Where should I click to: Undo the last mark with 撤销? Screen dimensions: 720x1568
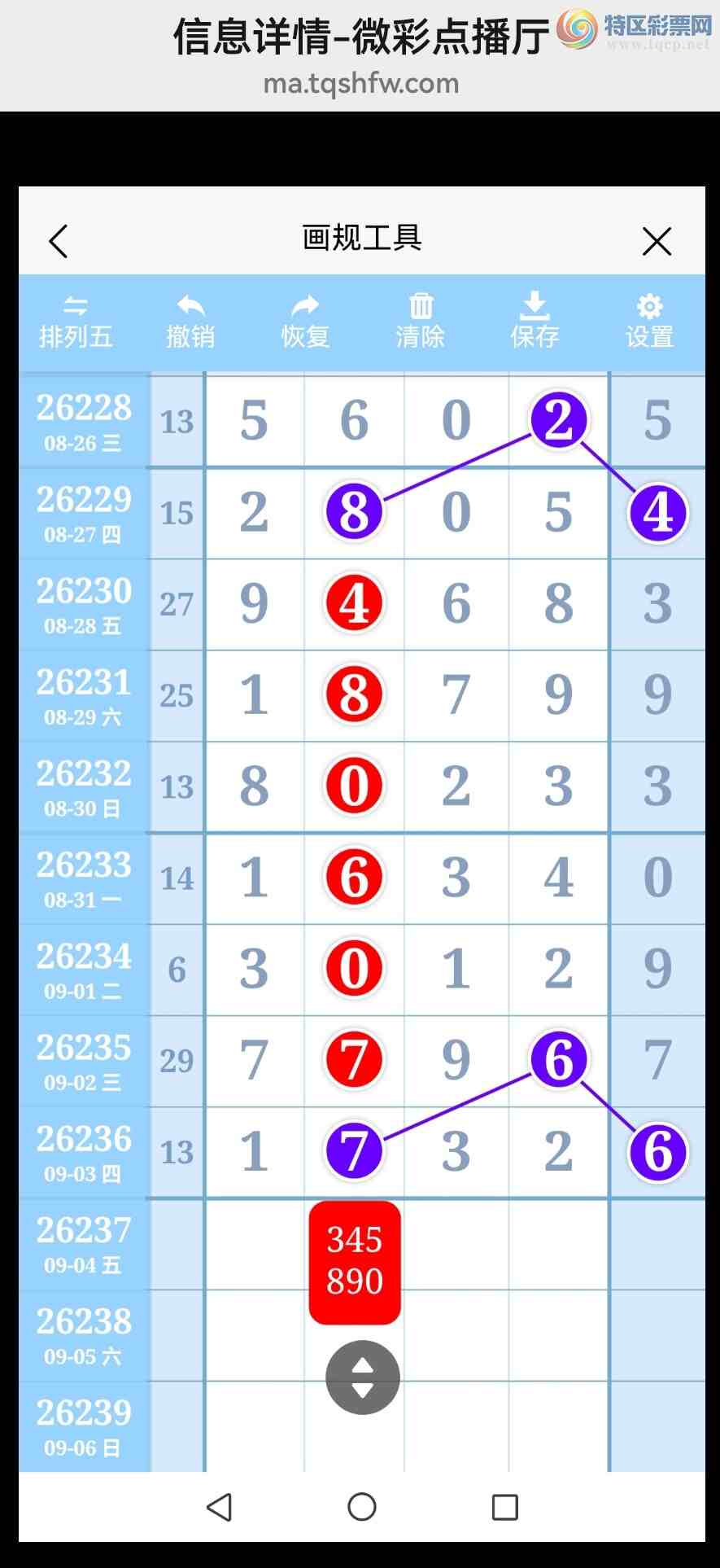(190, 322)
